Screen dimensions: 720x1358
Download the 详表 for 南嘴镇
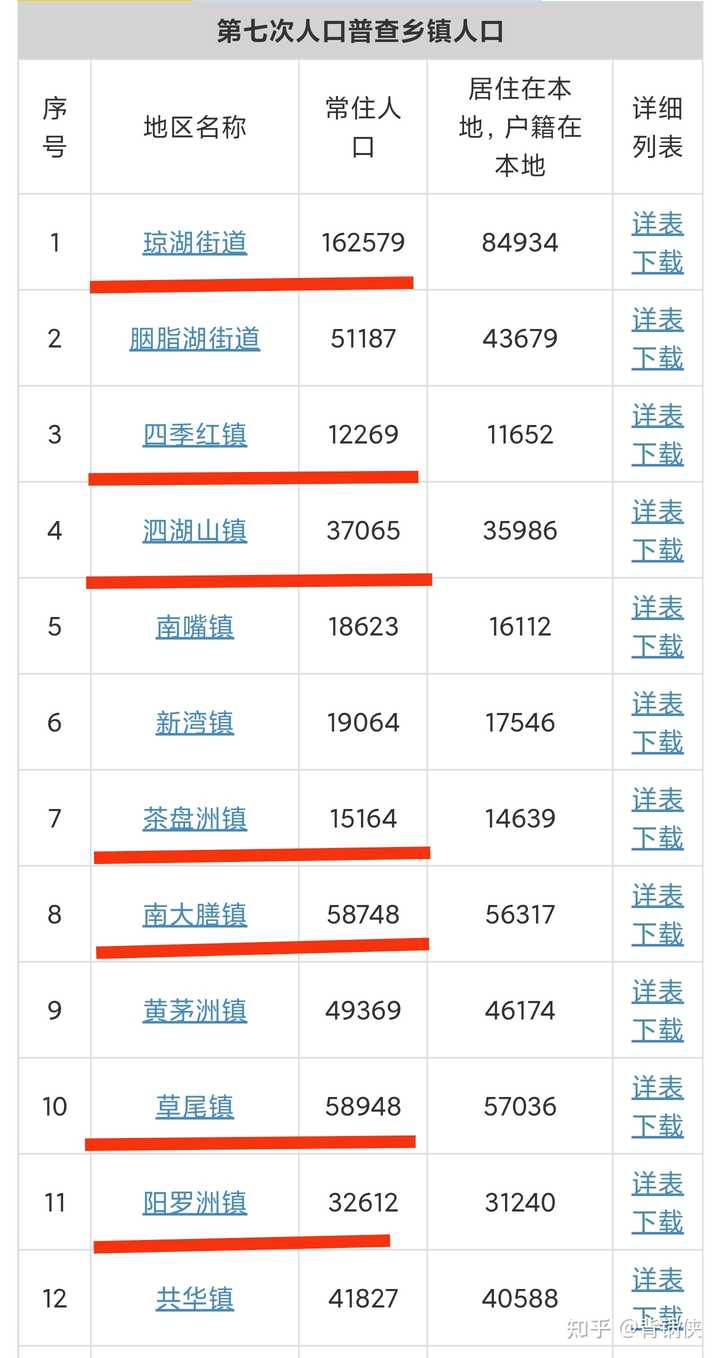[x=658, y=627]
